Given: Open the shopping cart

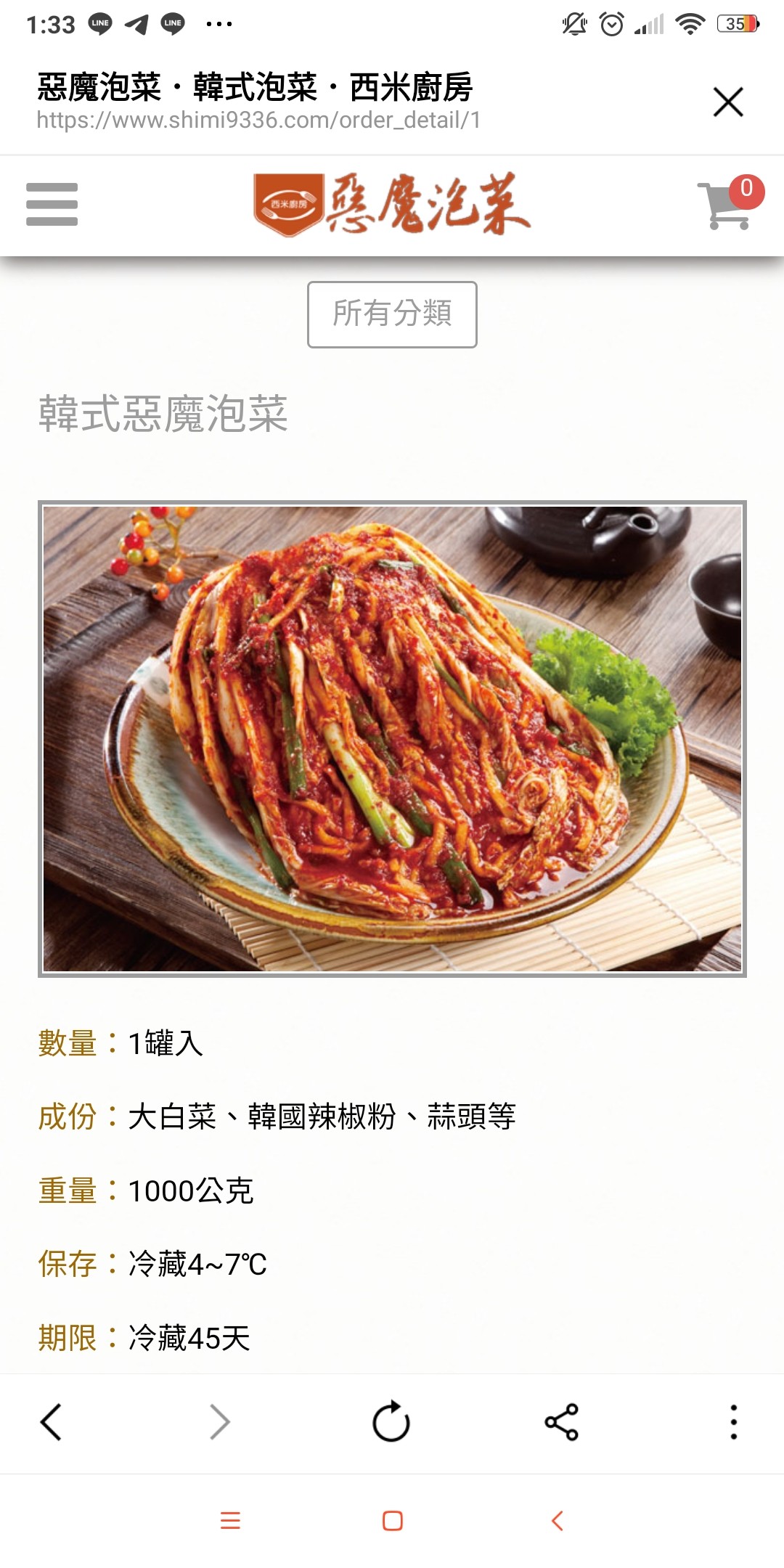Looking at the screenshot, I should (728, 205).
